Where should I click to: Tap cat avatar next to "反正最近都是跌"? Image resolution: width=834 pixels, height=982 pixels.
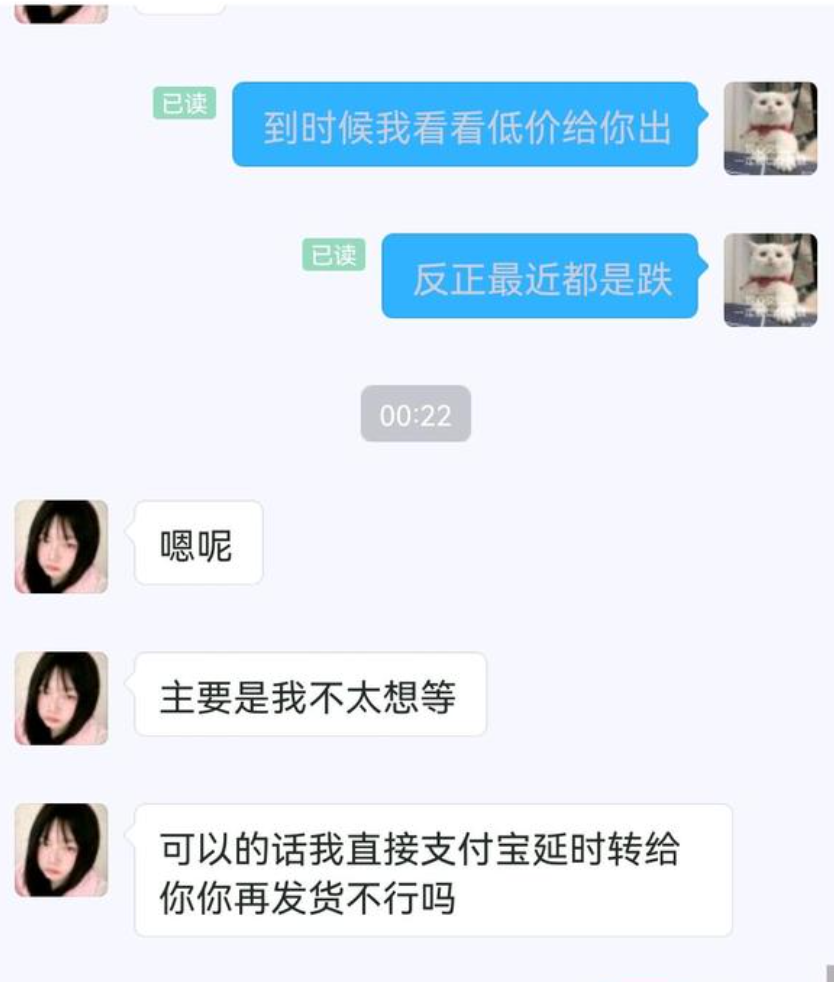coord(770,280)
